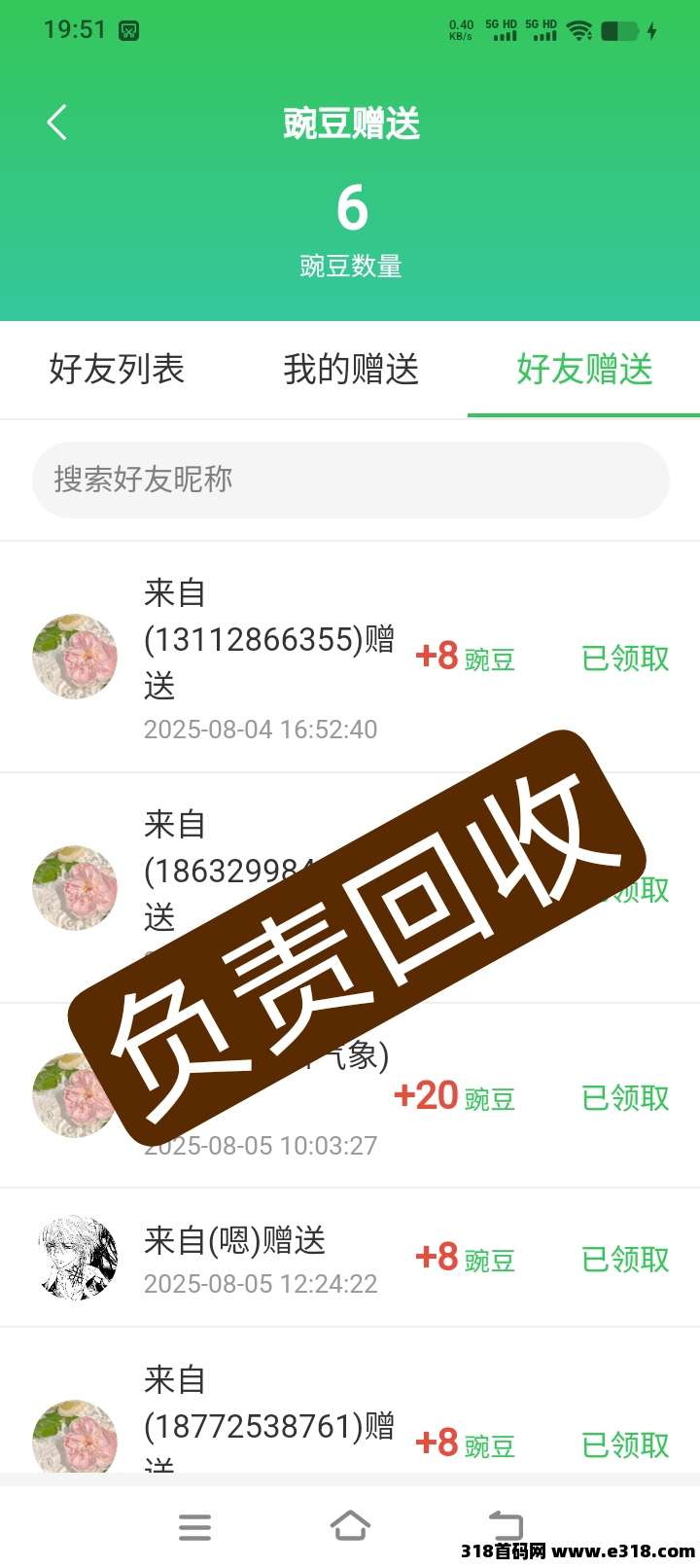Open the gift record from (嗯)
Viewport: 700px width, 1568px height.
tap(235, 1259)
